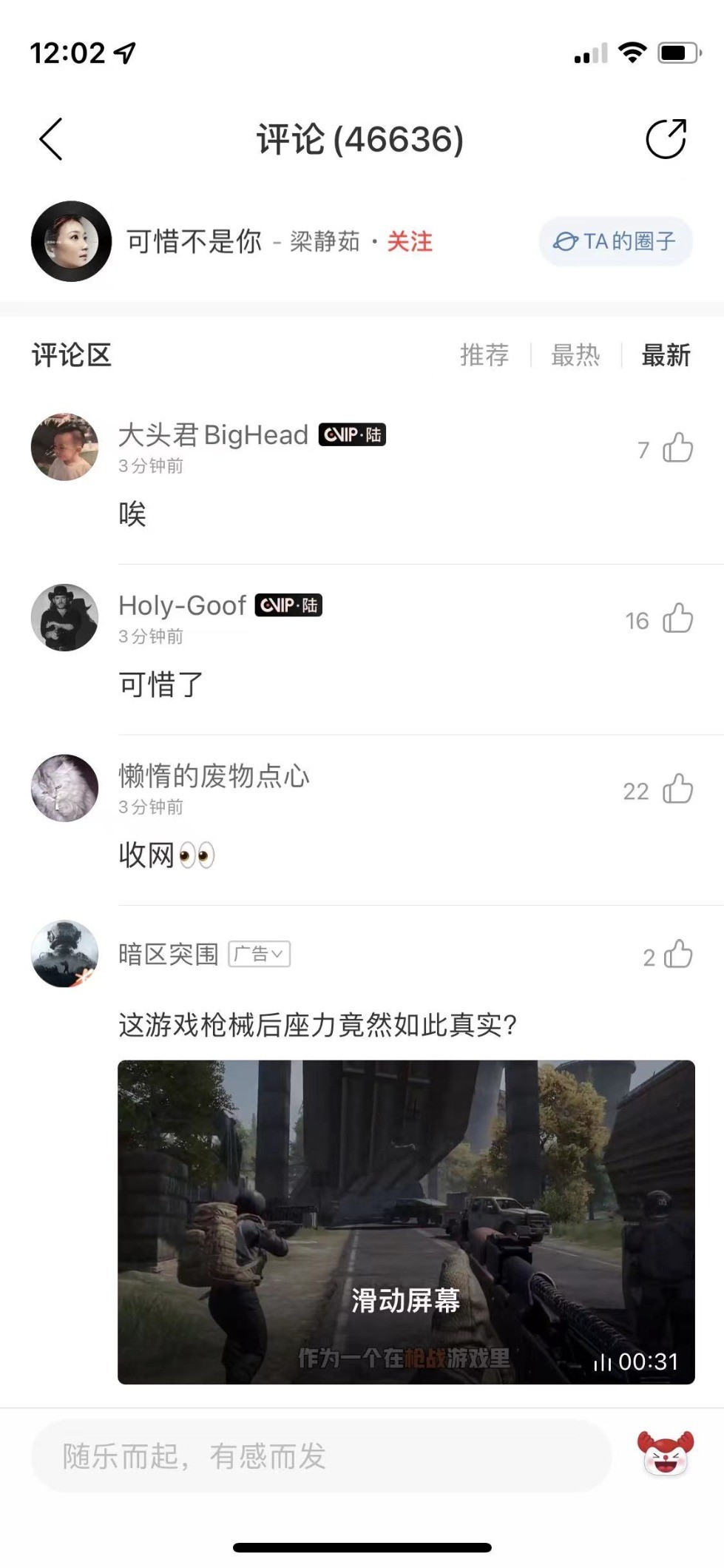The width and height of the screenshot is (724, 1568).
Task: Open Holy-Goof's profile avatar
Action: [64, 618]
